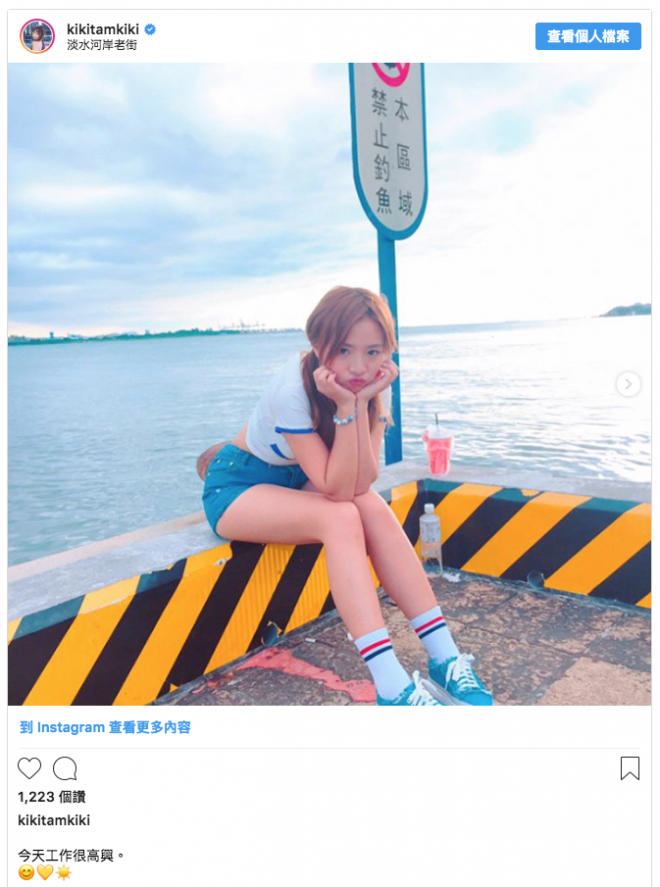Go to next photo with the arrow
This screenshot has width=660, height=887.
tap(628, 384)
